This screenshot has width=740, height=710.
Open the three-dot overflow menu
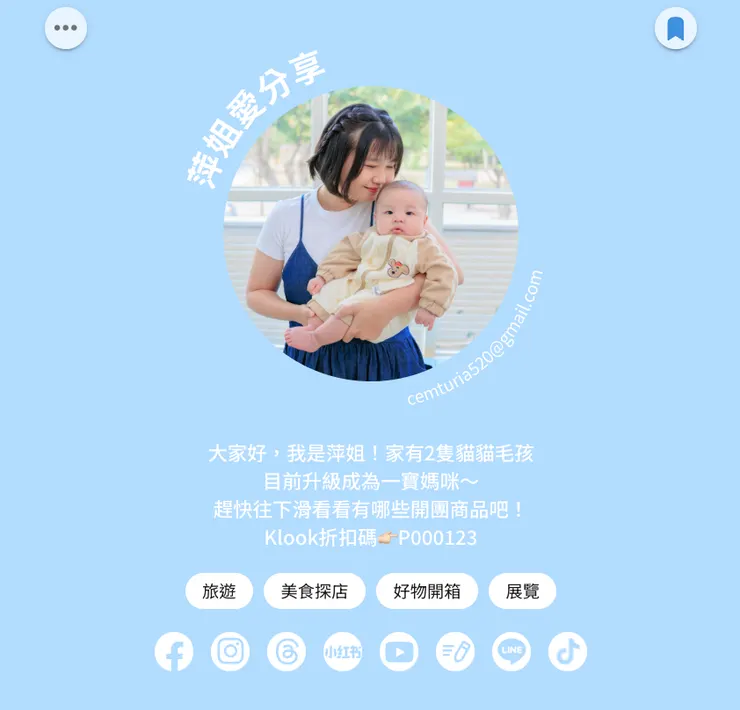tap(66, 28)
